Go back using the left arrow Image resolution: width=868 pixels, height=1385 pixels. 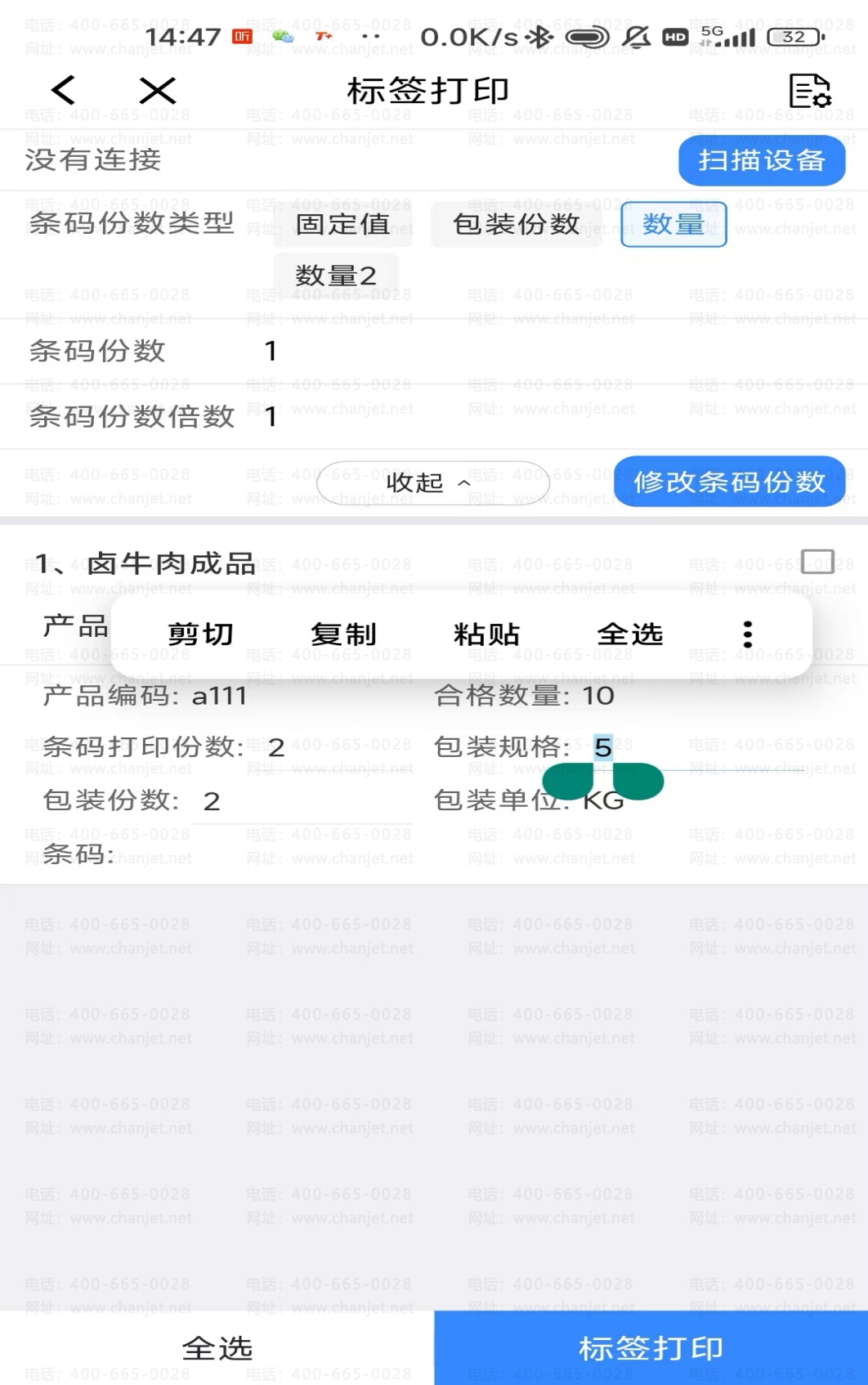pyautogui.click(x=64, y=91)
